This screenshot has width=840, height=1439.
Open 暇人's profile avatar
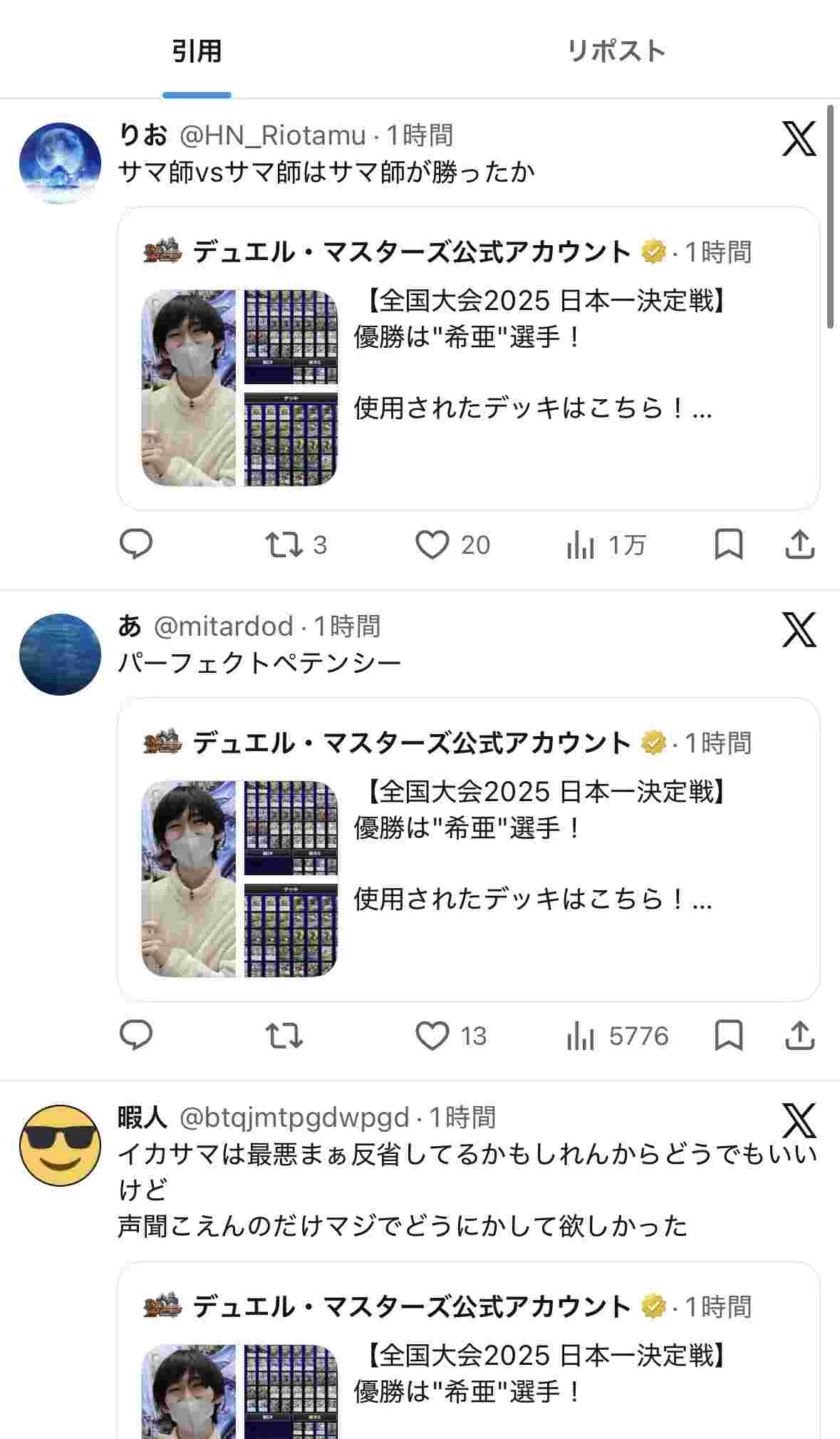[60, 1145]
